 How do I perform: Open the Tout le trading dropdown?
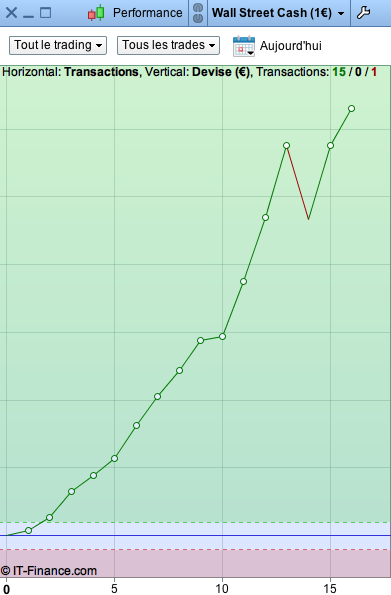pyautogui.click(x=58, y=46)
